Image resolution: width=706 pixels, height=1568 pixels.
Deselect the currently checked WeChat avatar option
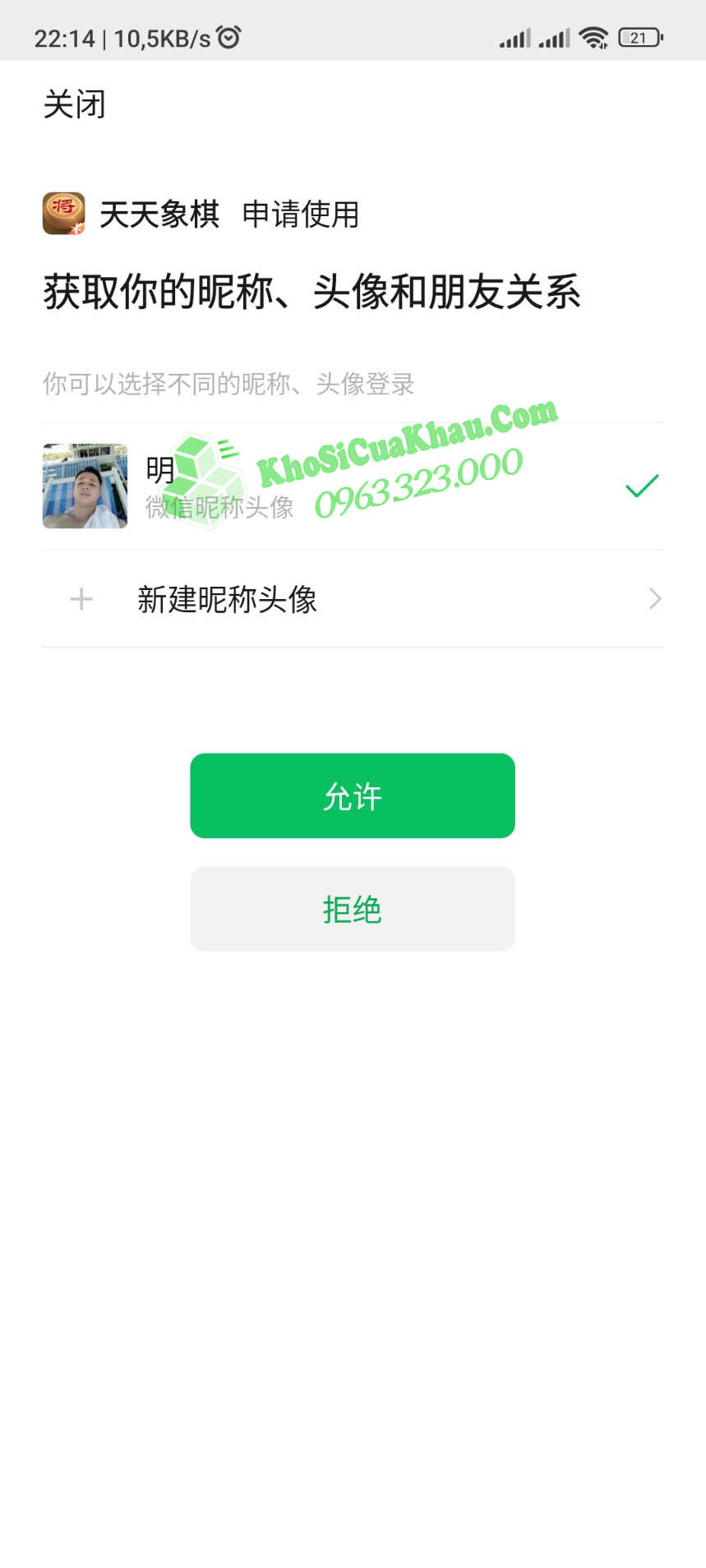tap(642, 486)
